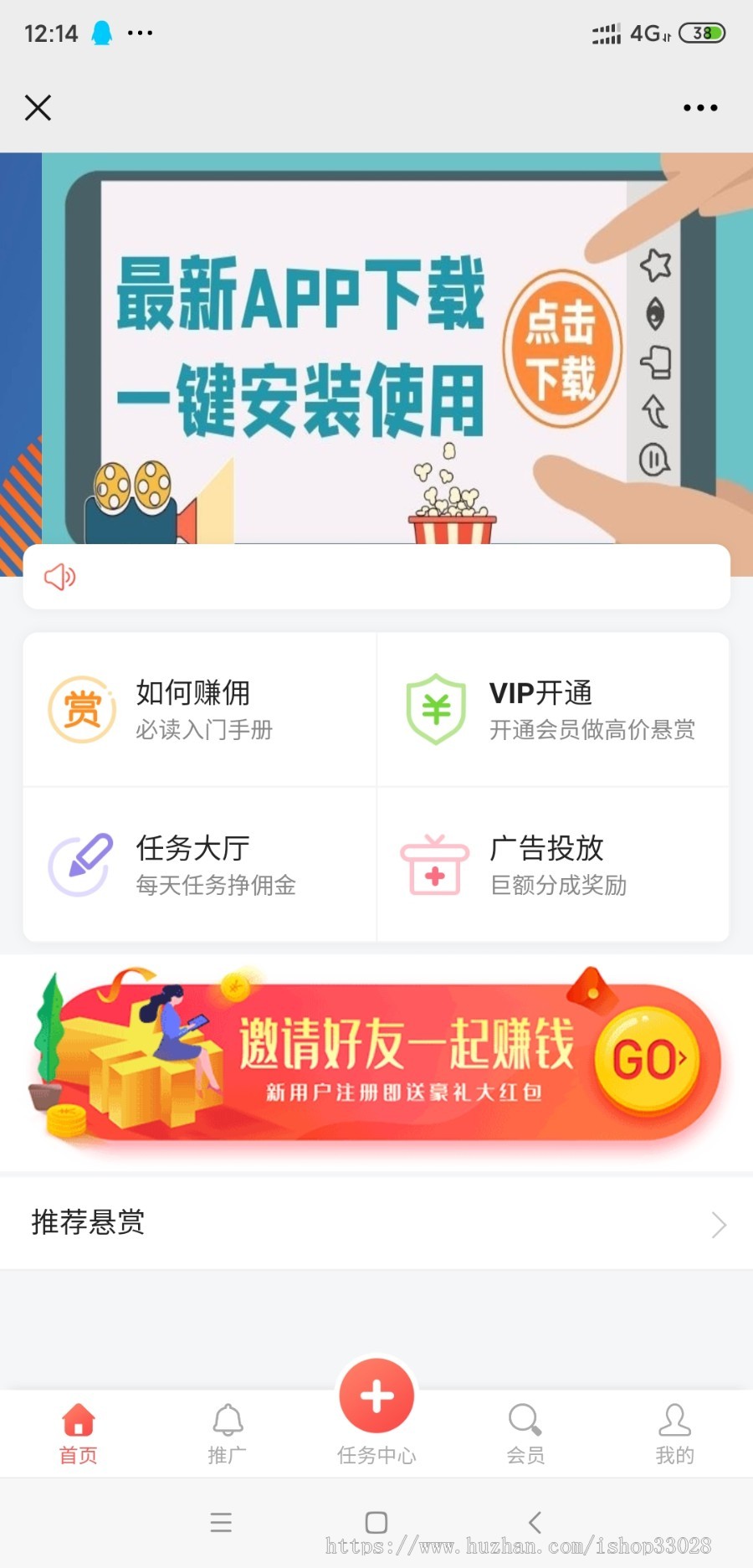
Task: Tap the announcement speaker bar
Action: click(x=376, y=577)
